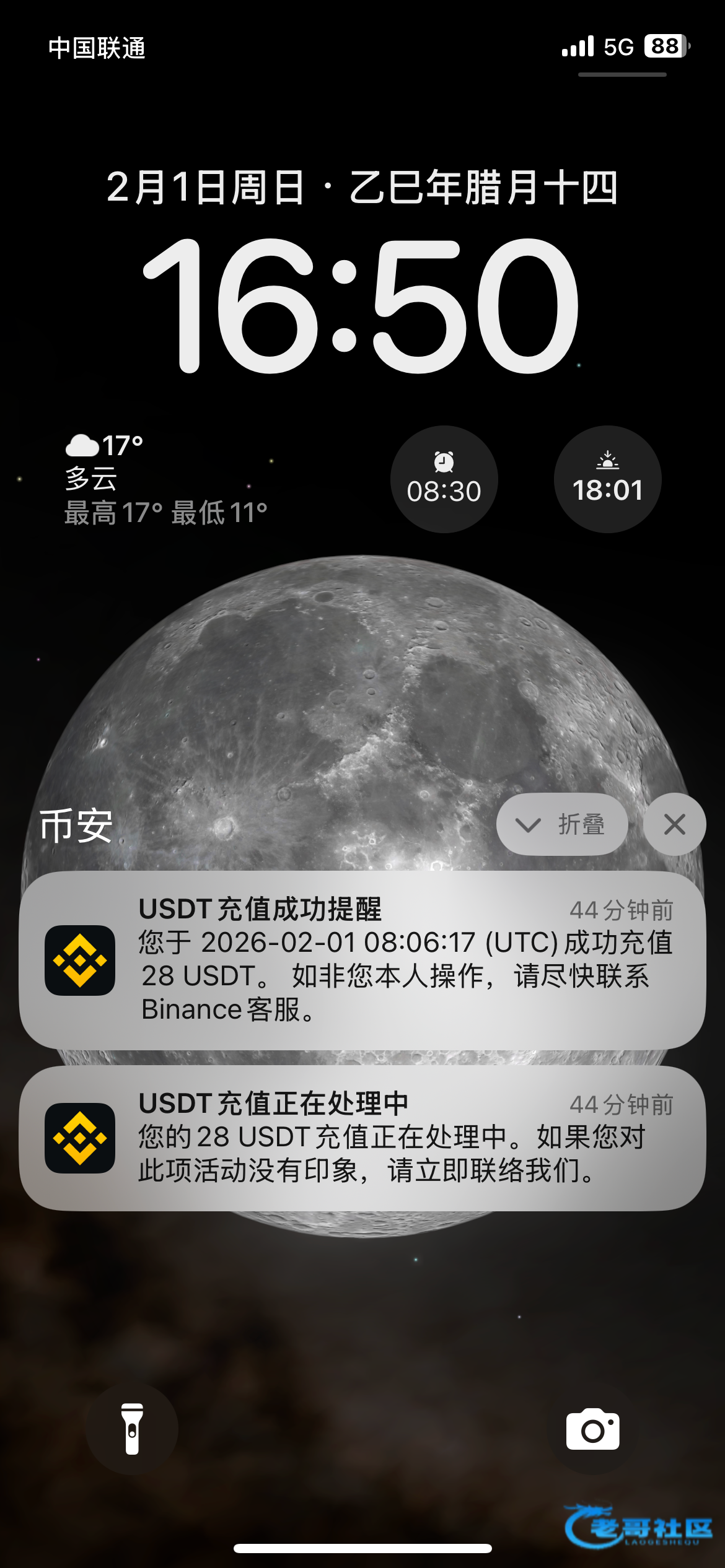This screenshot has width=725, height=1568.
Task: Open the USDT充值成功提醒 notification
Action: tap(362, 959)
